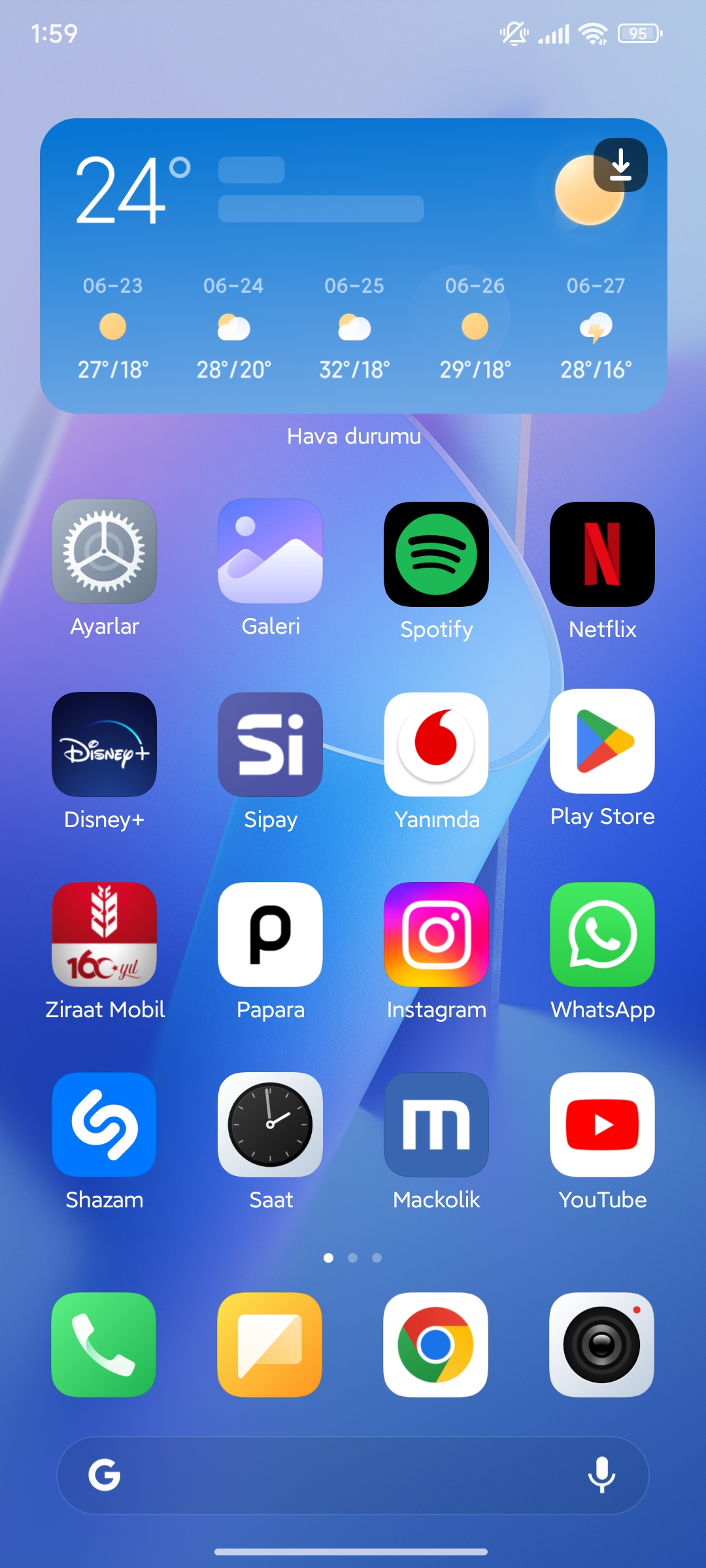
Task: Tap the download icon on weather widget
Action: pyautogui.click(x=620, y=165)
